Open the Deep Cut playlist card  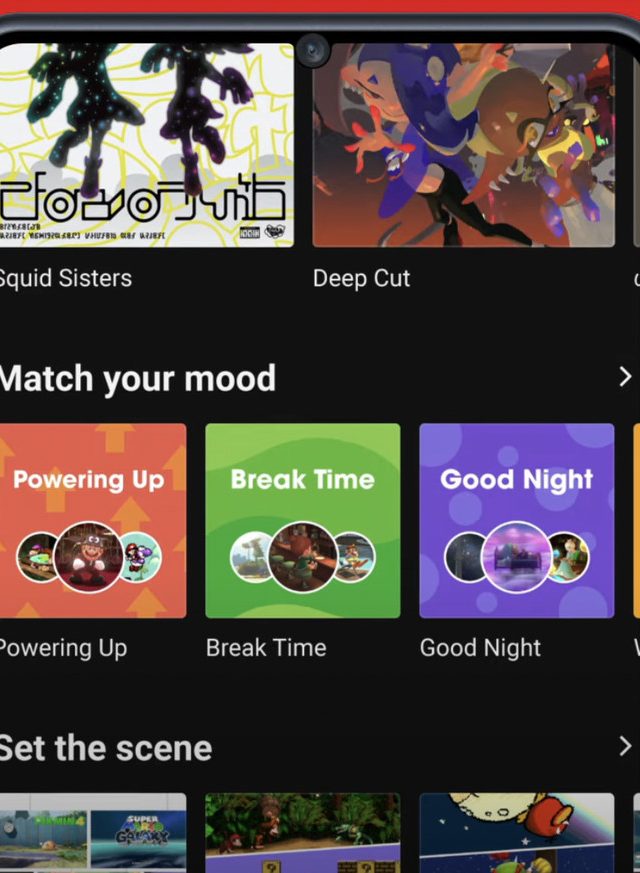pyautogui.click(x=462, y=145)
